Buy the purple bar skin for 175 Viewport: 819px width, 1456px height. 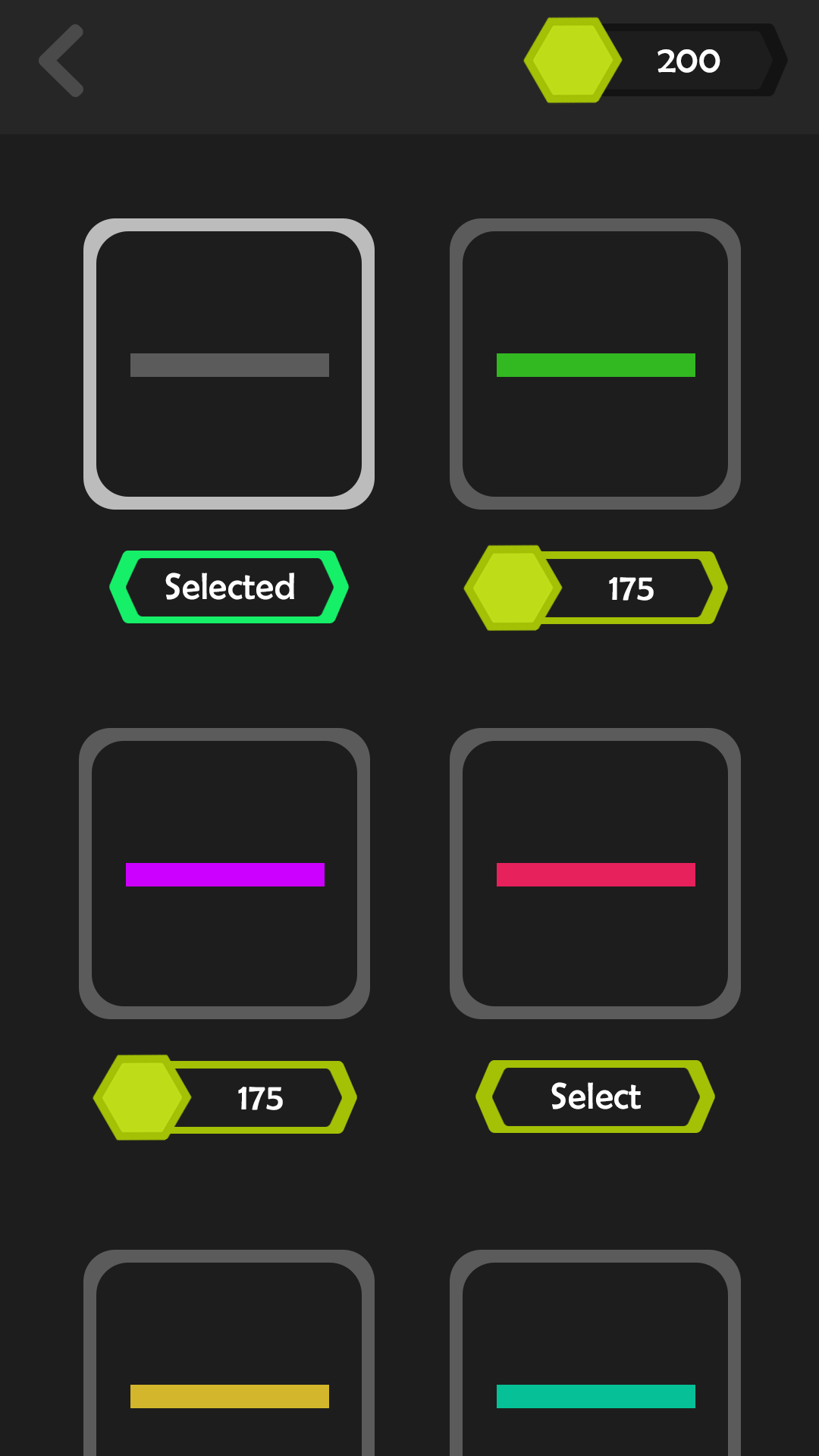point(225,1097)
